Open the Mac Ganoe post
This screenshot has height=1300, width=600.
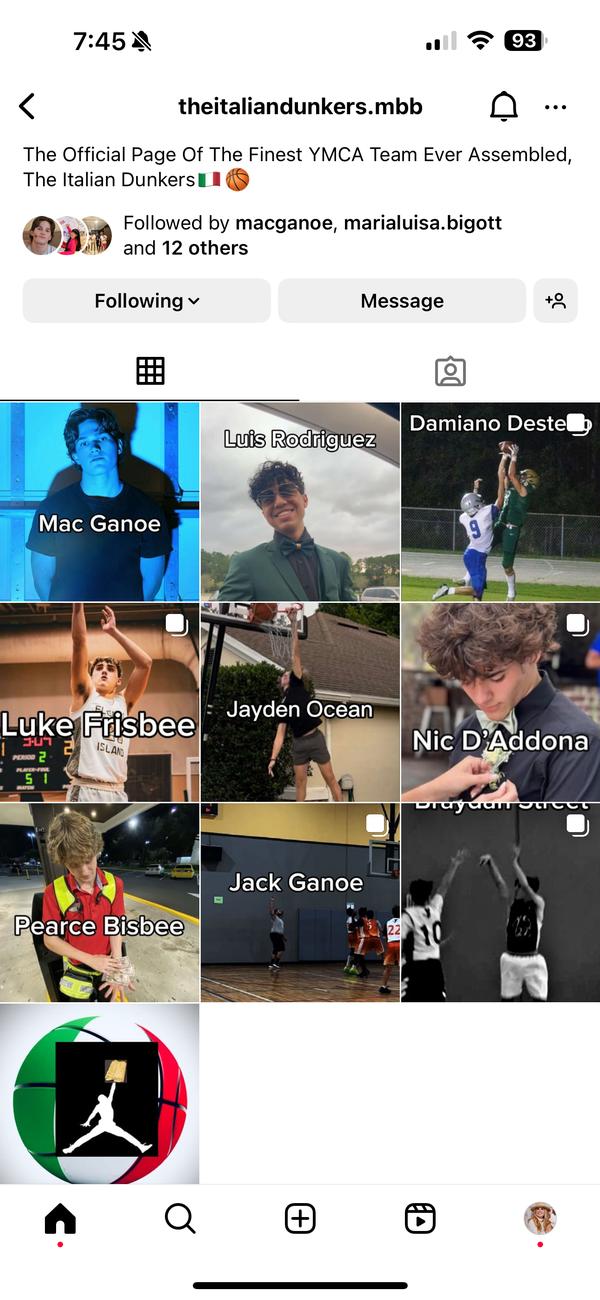pyautogui.click(x=100, y=501)
